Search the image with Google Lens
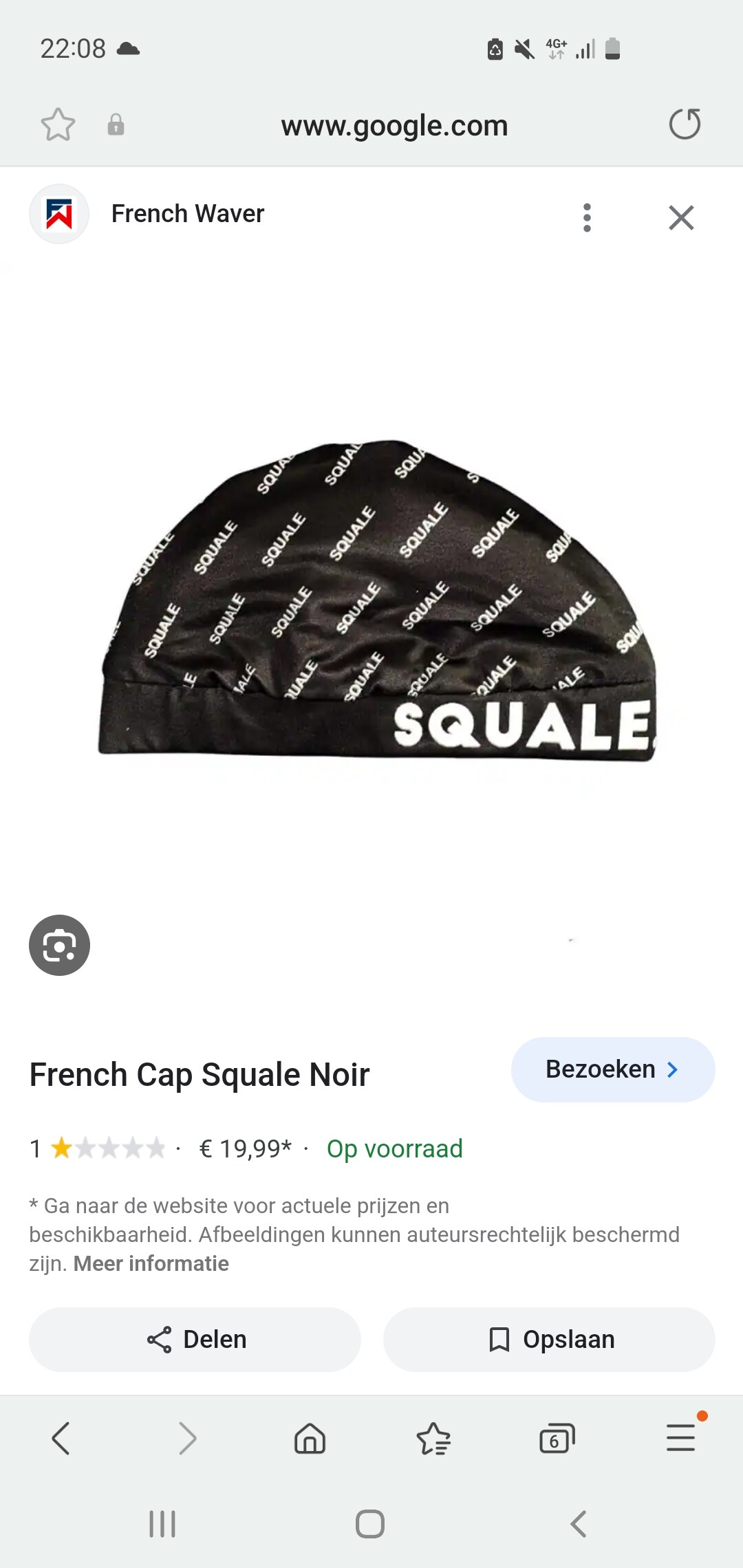The width and height of the screenshot is (743, 1568). coord(59,945)
